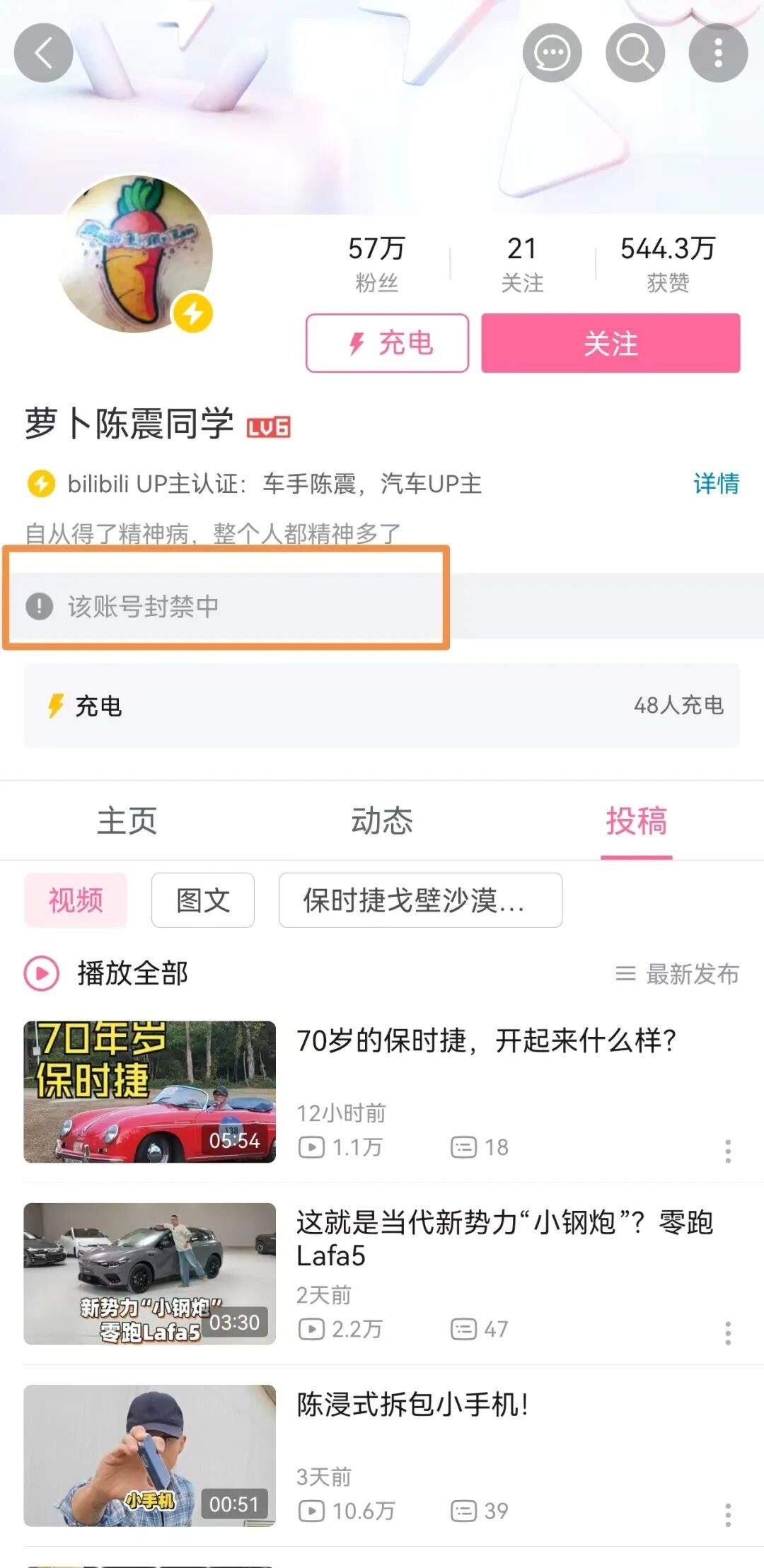Open the message bubble icon
The width and height of the screenshot is (764, 1568).
pyautogui.click(x=552, y=53)
